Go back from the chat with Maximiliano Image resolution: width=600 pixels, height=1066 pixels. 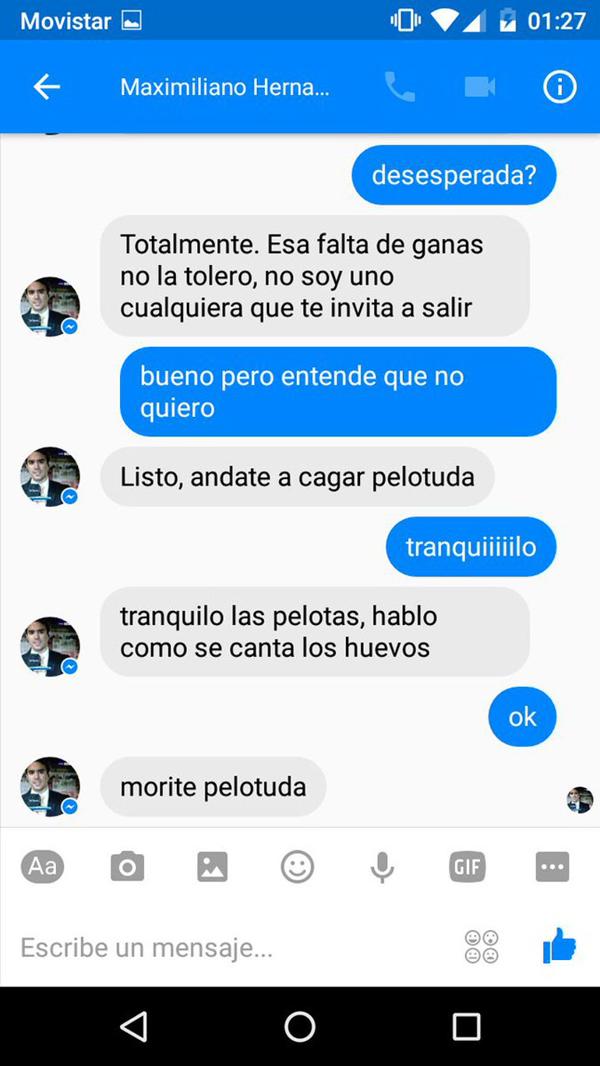click(x=47, y=87)
